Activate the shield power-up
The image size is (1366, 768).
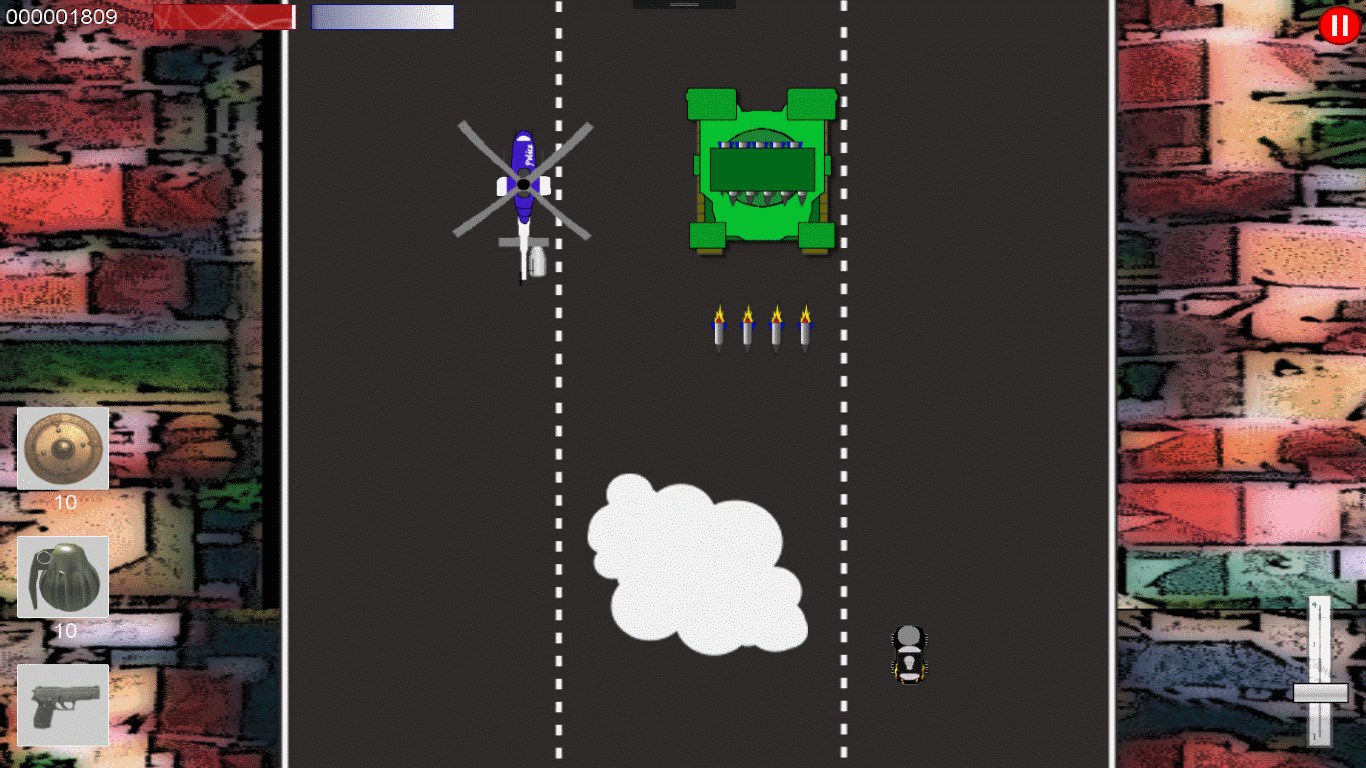tap(63, 448)
